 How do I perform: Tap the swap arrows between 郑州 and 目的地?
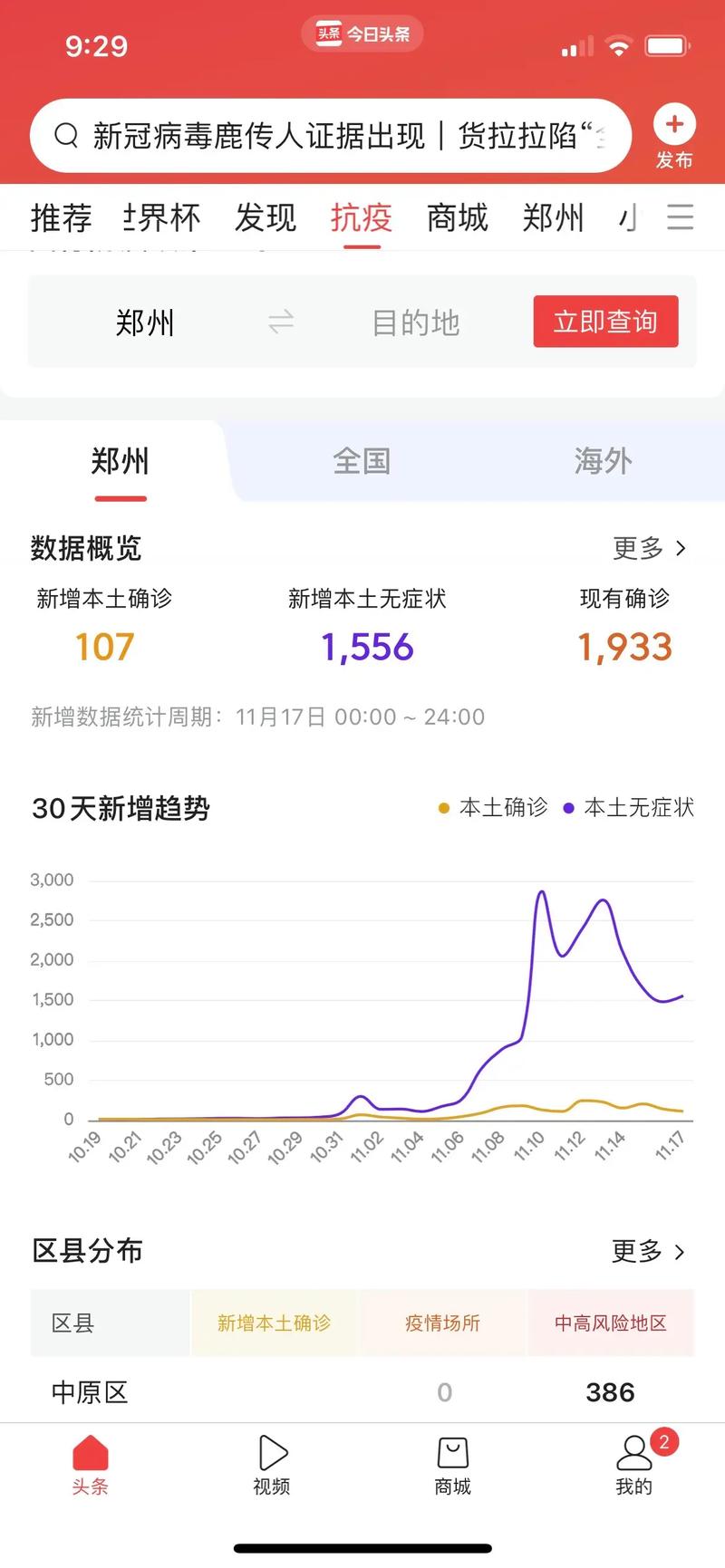[279, 322]
